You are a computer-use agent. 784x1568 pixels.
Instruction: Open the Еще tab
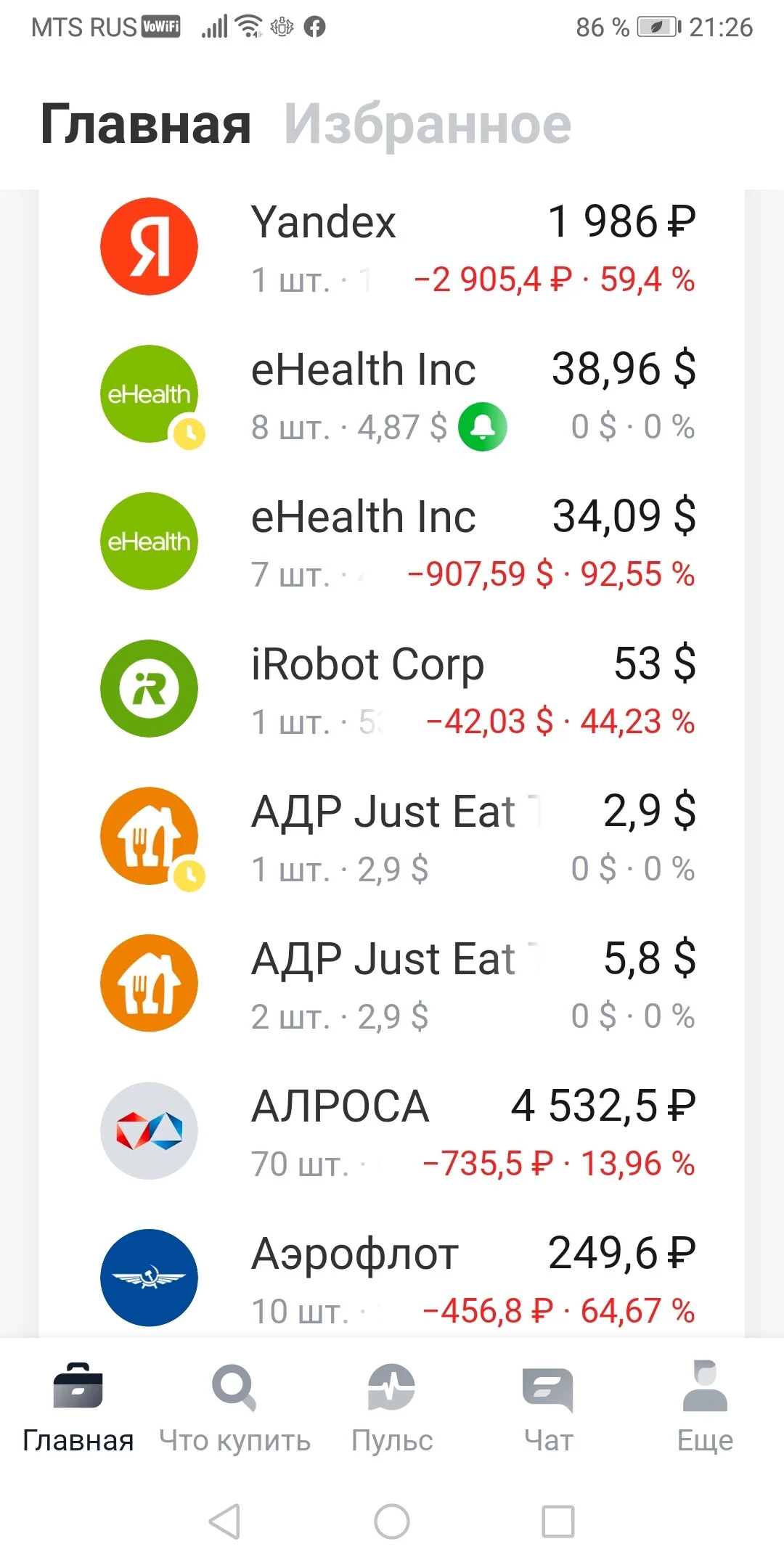pyautogui.click(x=705, y=1408)
